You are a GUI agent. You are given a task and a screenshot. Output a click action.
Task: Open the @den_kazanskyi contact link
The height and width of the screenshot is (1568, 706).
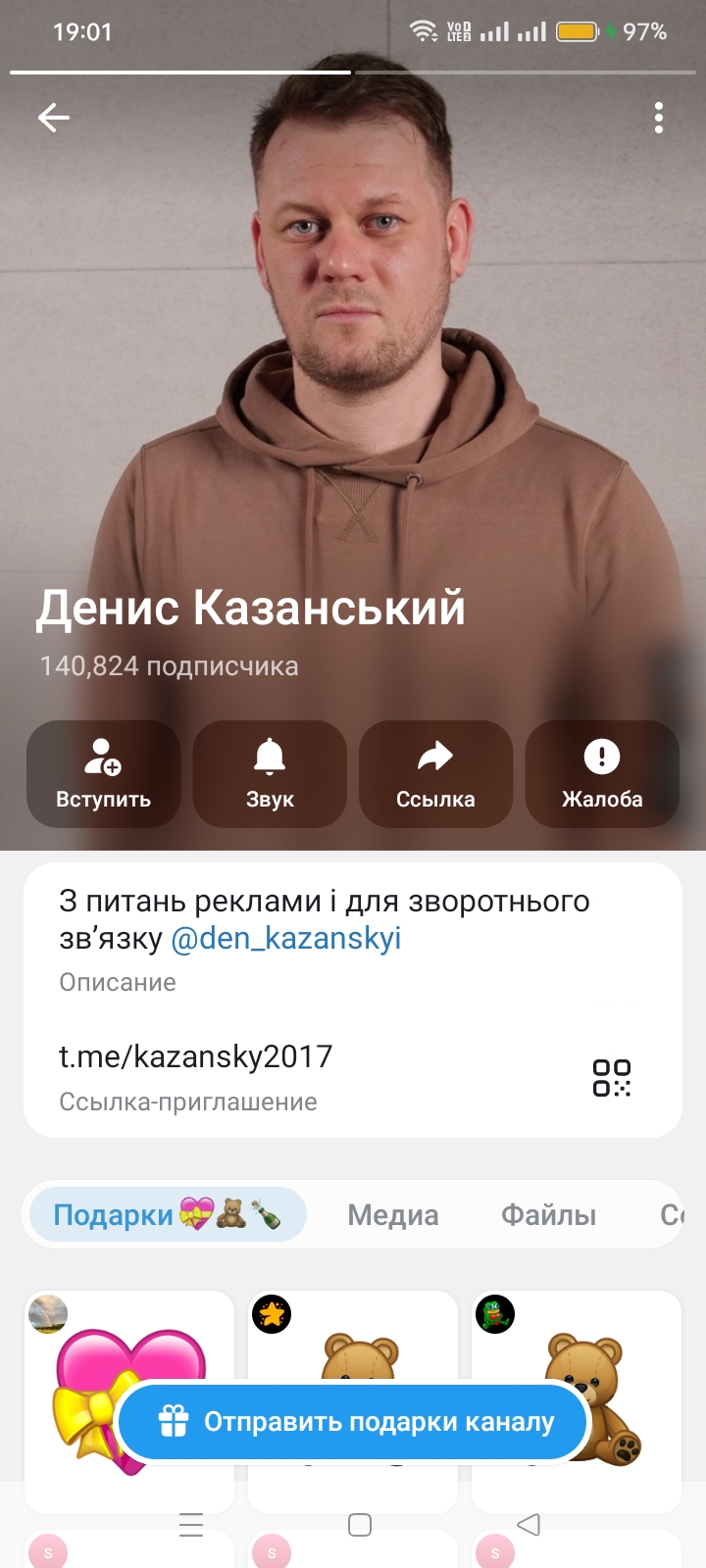pyautogui.click(x=286, y=939)
